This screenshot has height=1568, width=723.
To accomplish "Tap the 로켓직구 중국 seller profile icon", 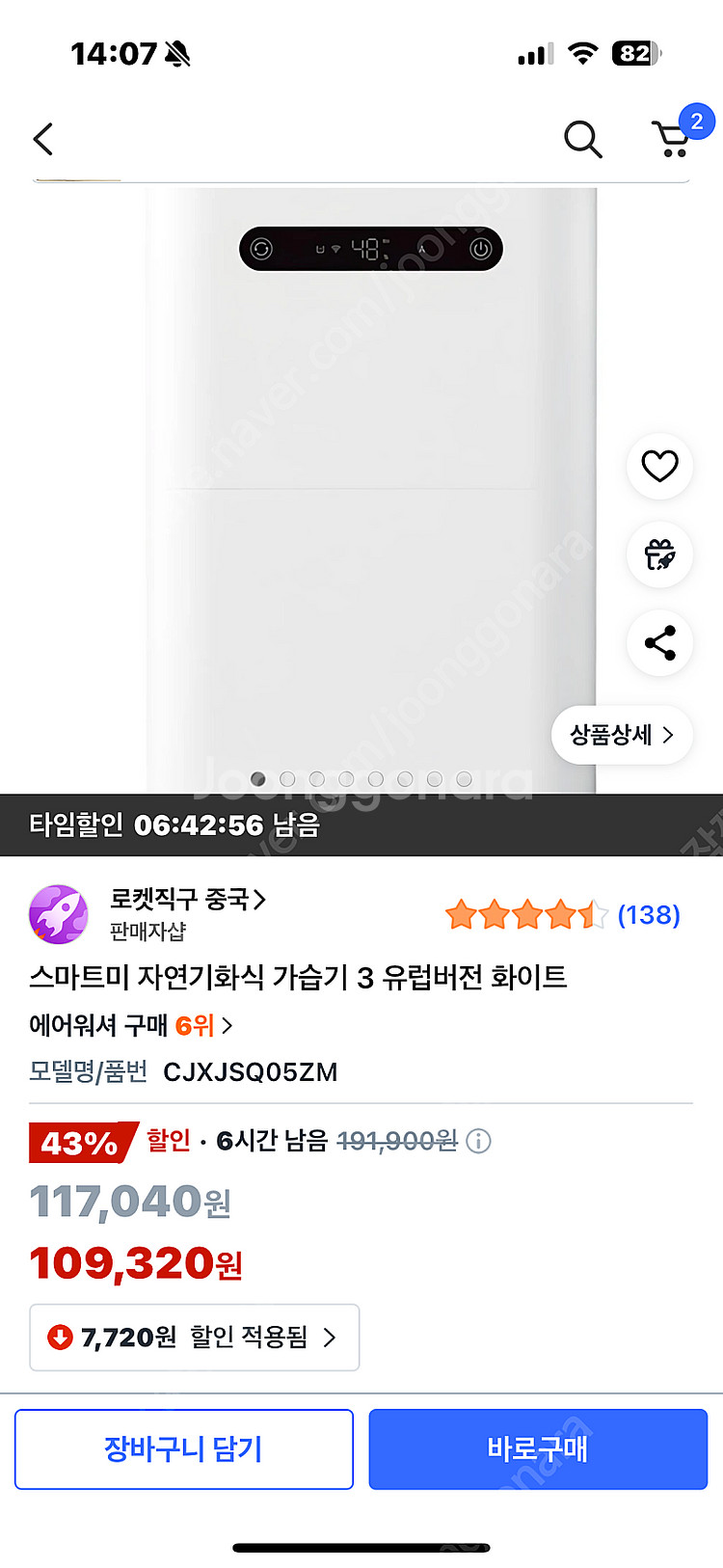I will [x=60, y=914].
